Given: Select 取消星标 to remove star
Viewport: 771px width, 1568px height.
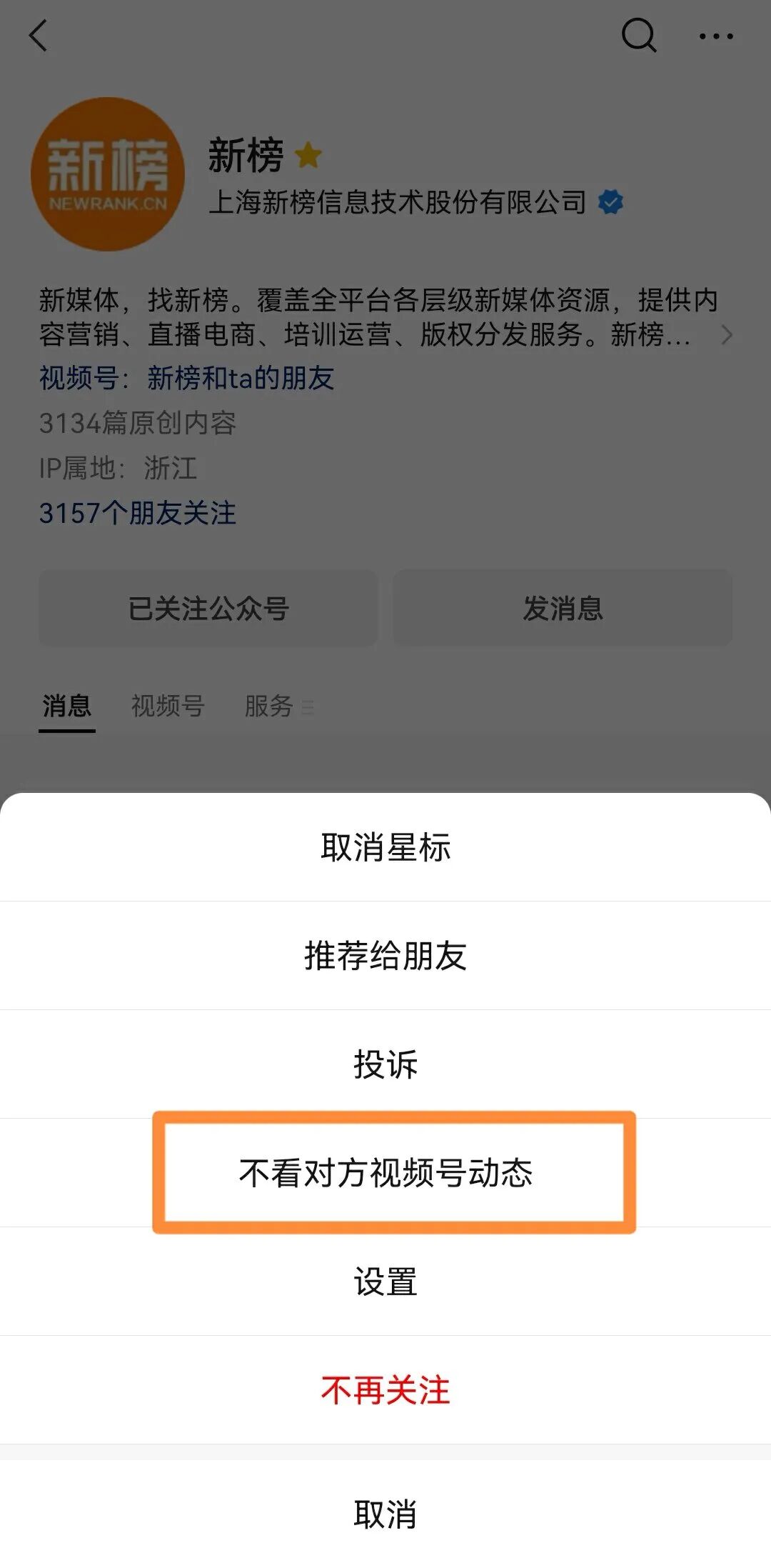Looking at the screenshot, I should click(x=385, y=847).
